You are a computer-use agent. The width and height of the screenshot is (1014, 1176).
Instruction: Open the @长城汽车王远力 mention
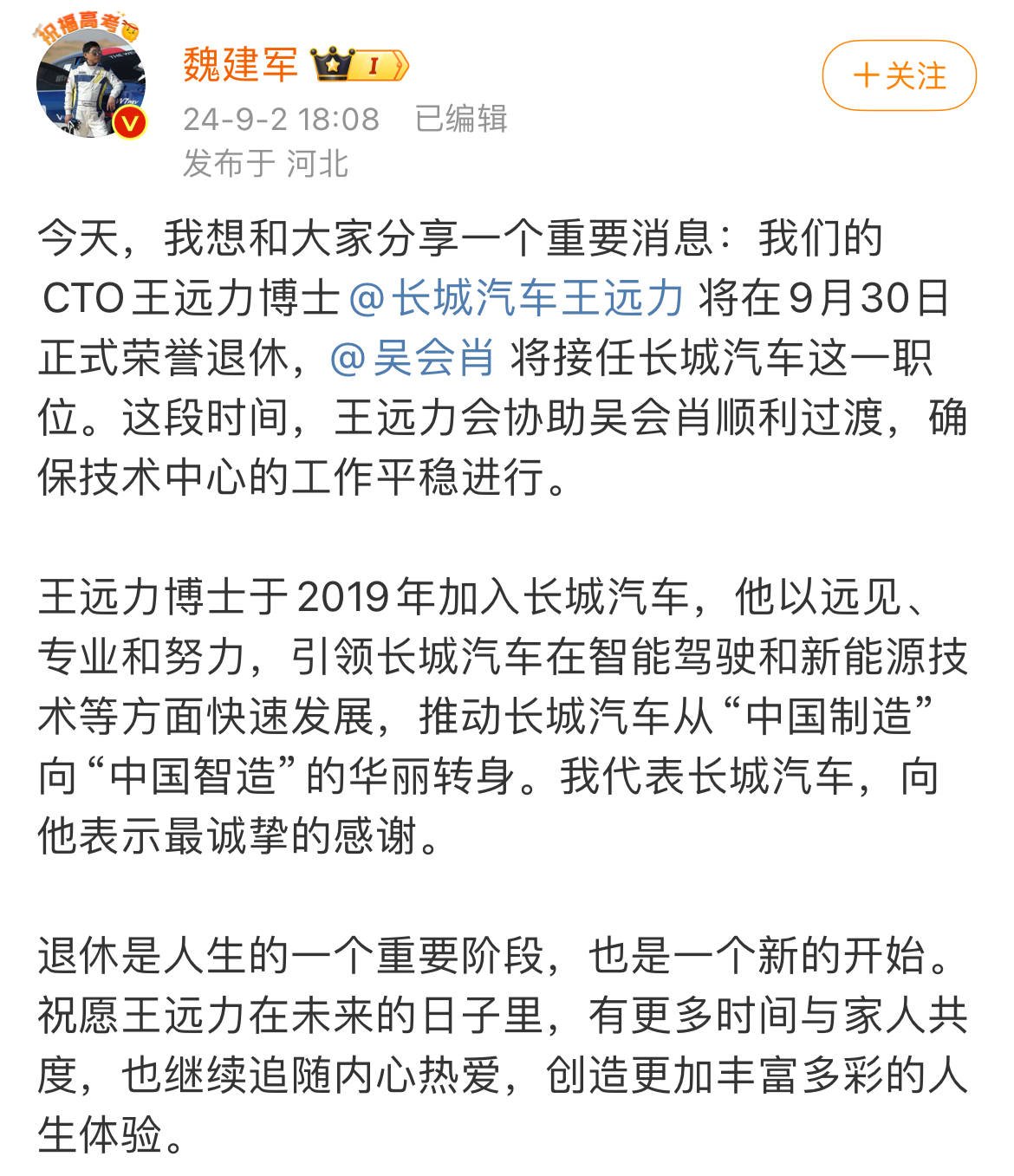pyautogui.click(x=517, y=299)
